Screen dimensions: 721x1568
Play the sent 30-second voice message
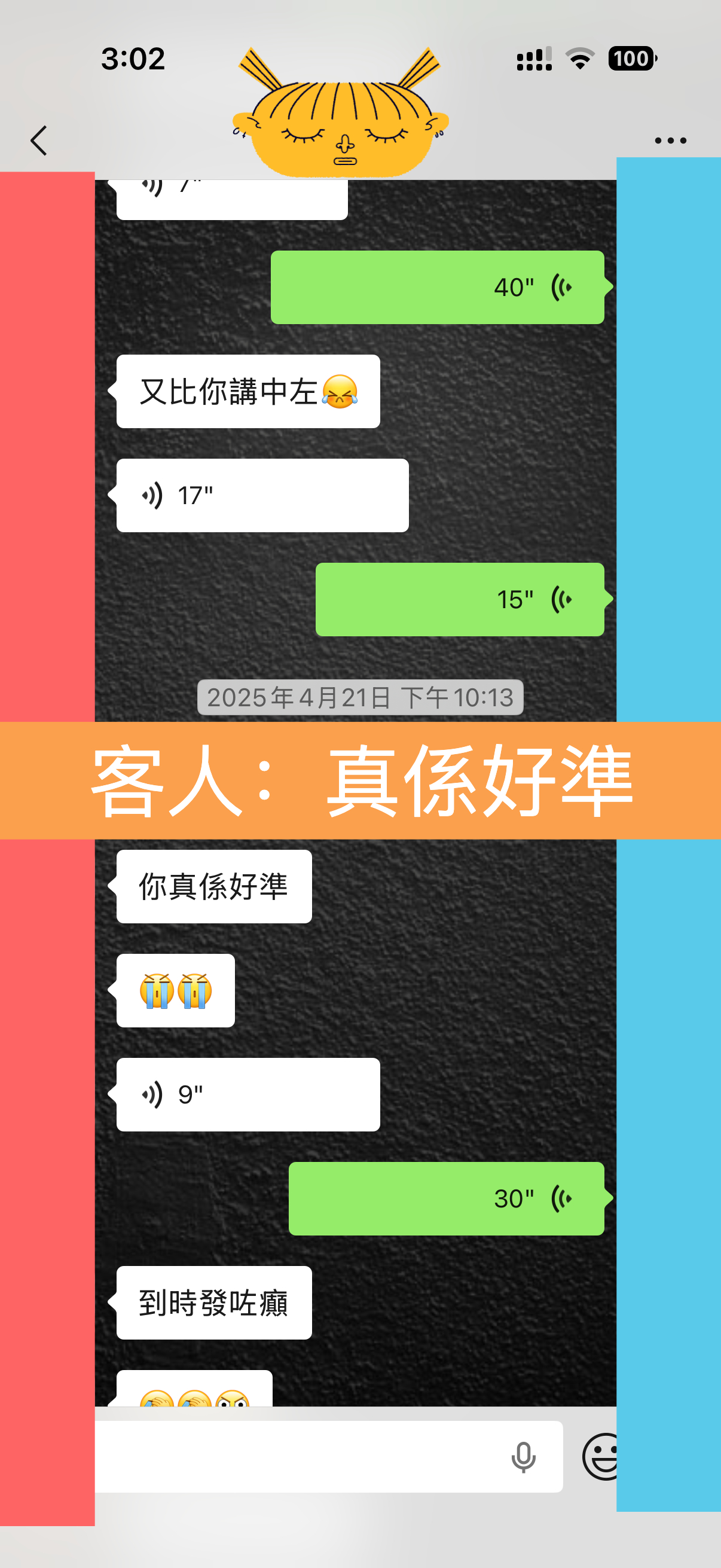(x=446, y=1198)
